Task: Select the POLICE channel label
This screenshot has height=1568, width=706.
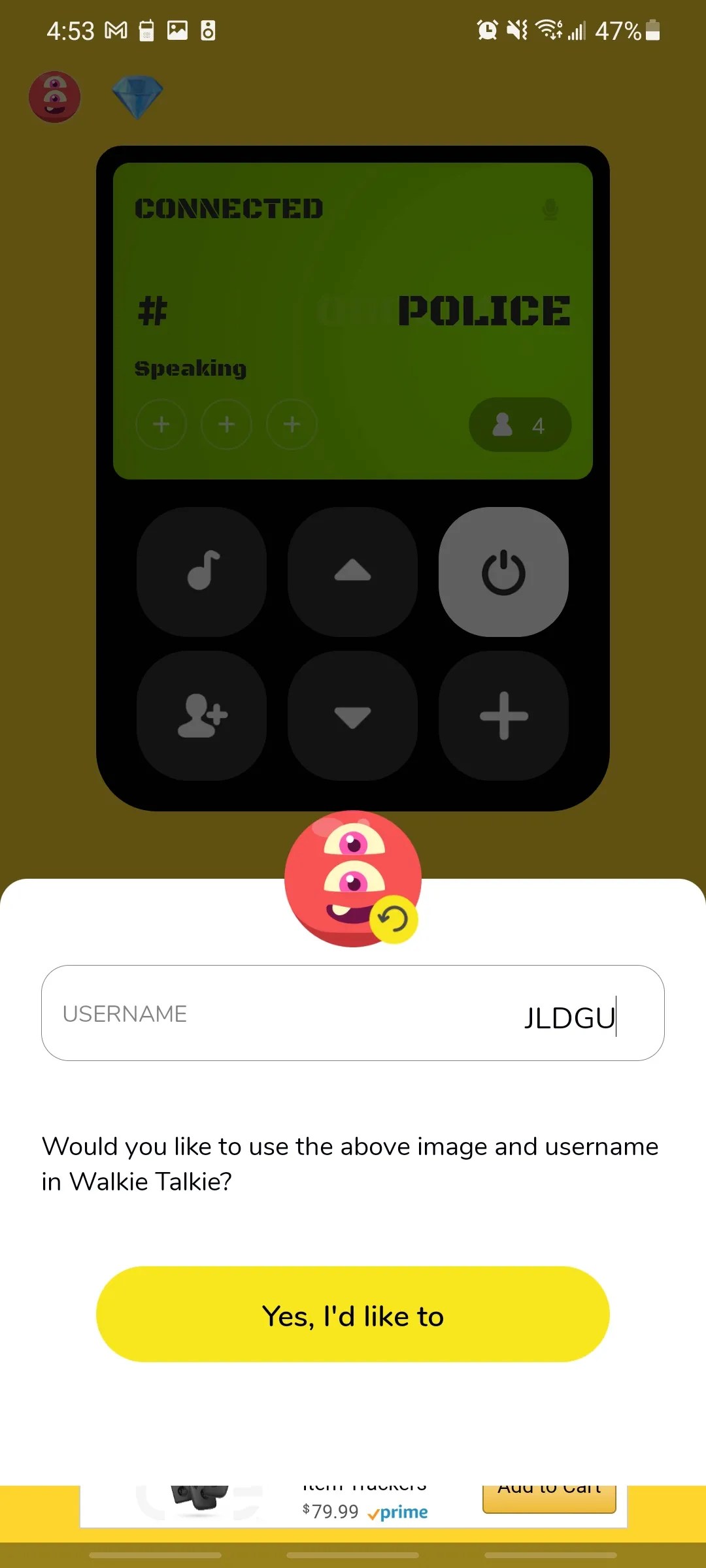Action: pyautogui.click(x=485, y=308)
